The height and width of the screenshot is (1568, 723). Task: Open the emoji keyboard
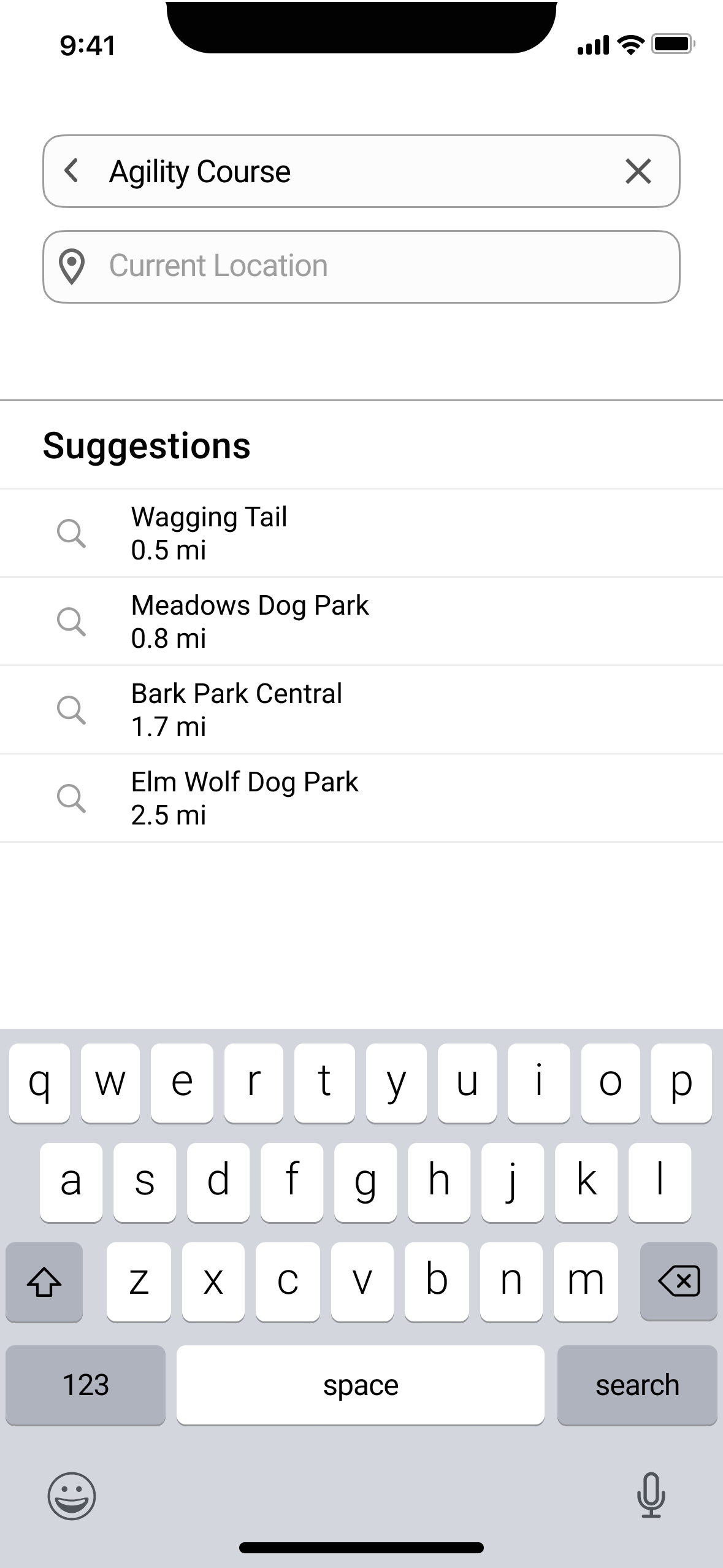(x=72, y=1496)
